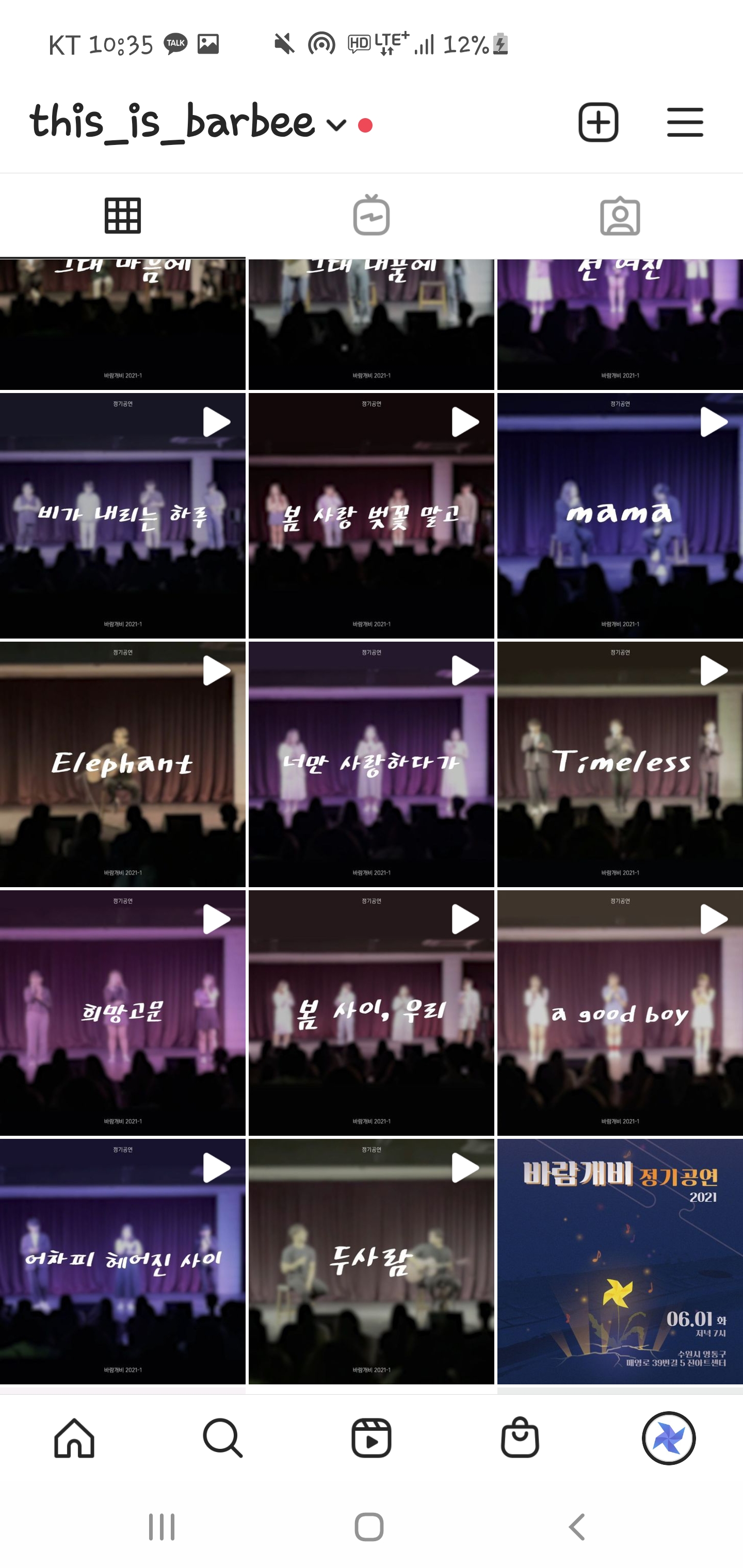Open the a good boy video
This screenshot has height=1568, width=743.
coord(619,1012)
